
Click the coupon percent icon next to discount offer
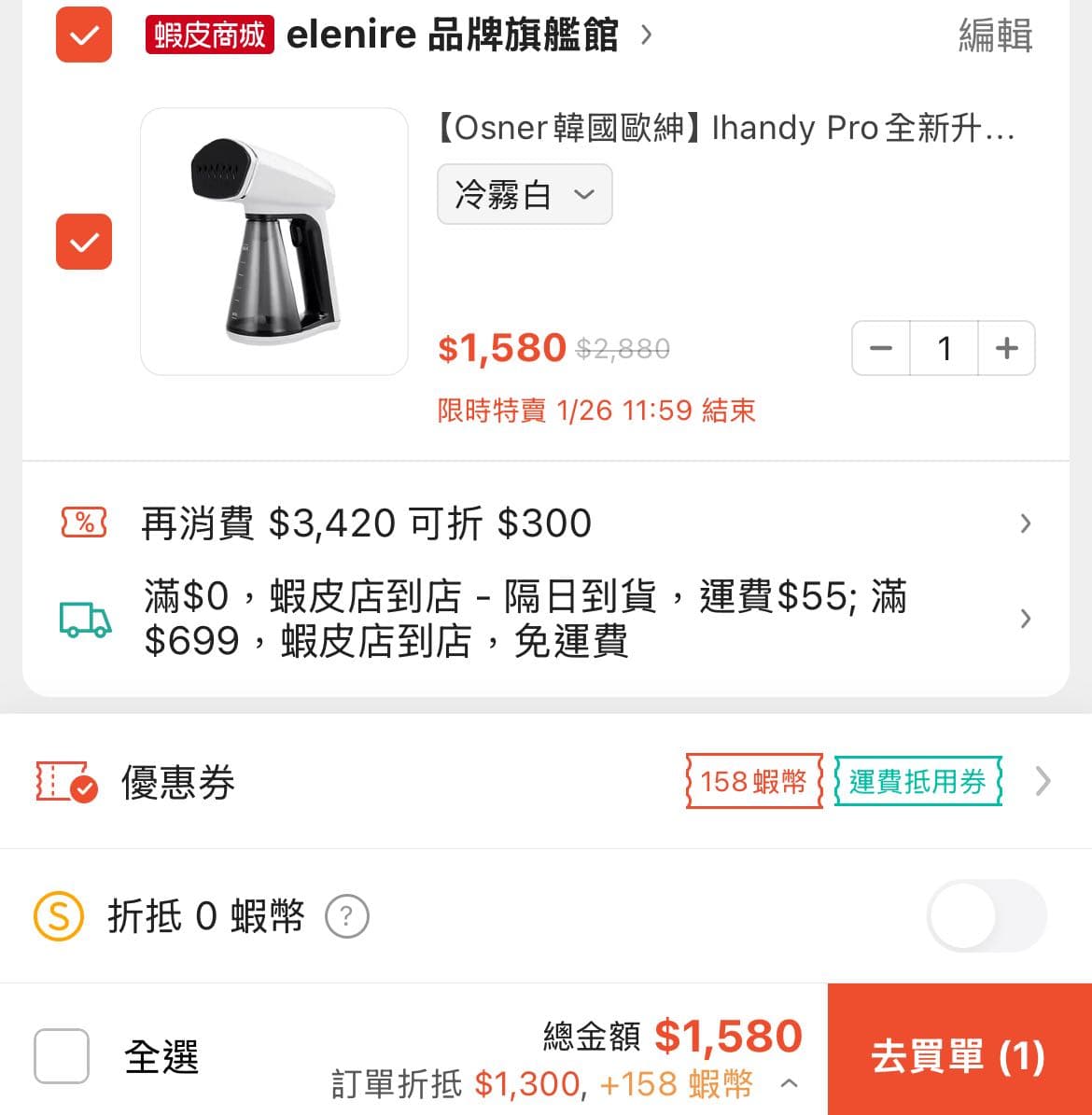(83, 523)
